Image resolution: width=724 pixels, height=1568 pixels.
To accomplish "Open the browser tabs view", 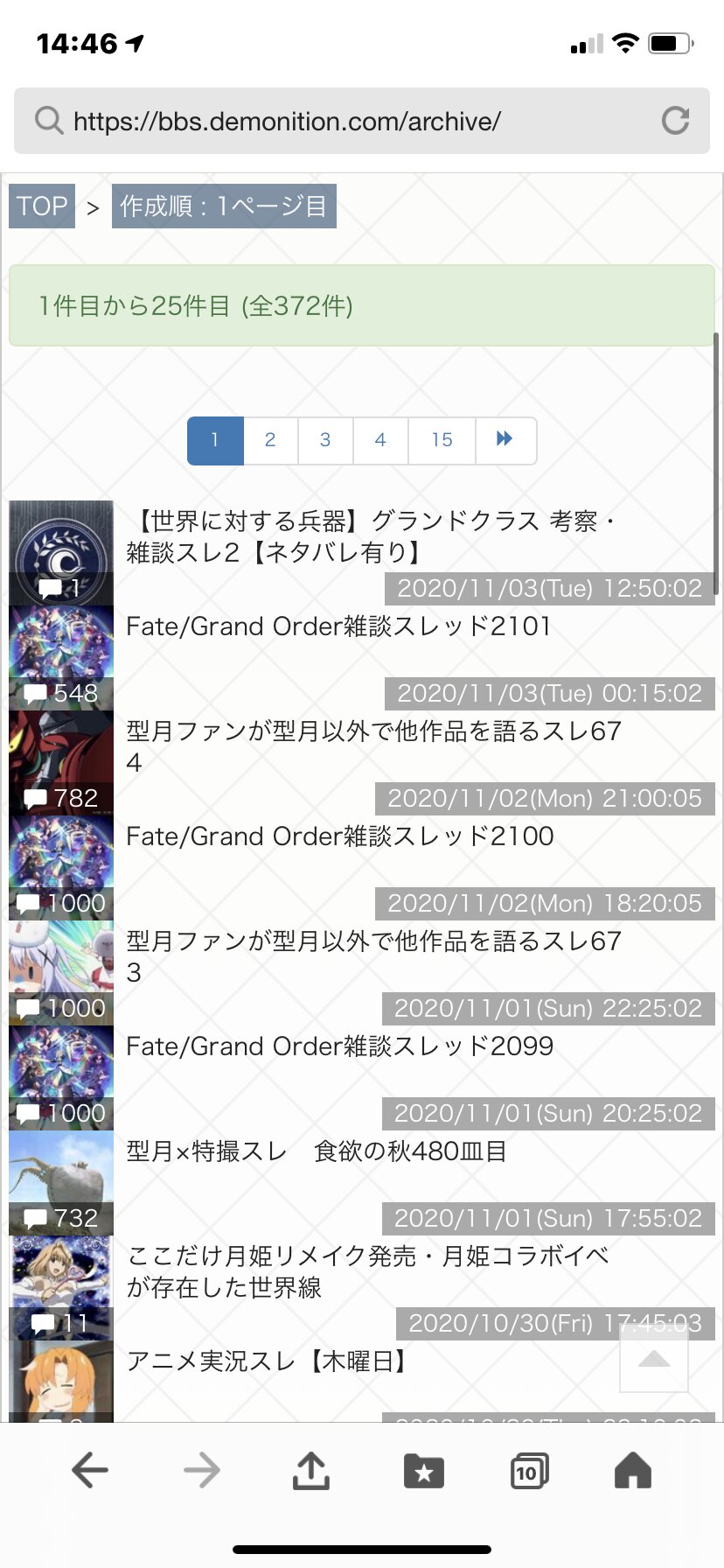I will coord(529,1471).
